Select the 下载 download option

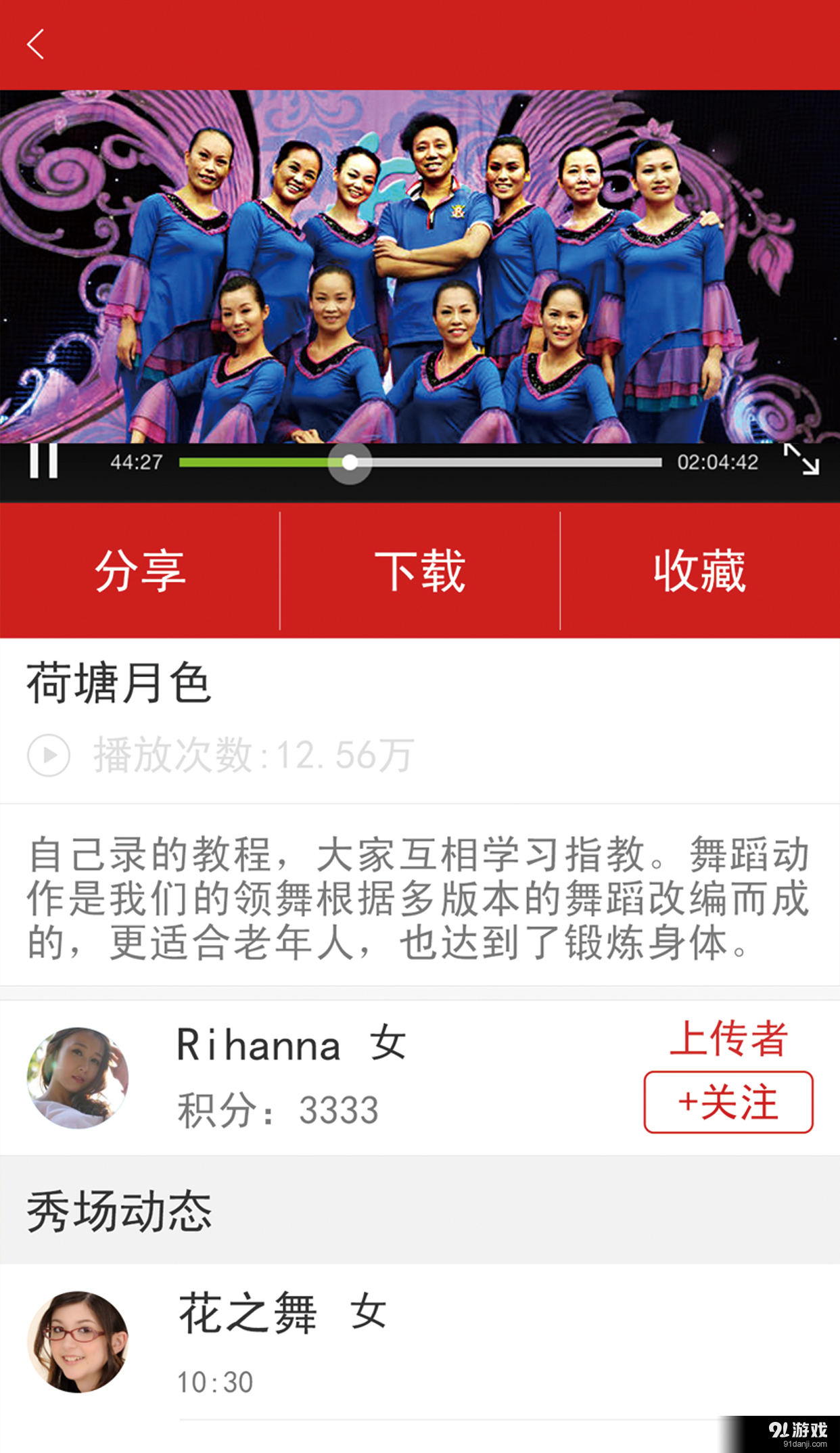click(419, 572)
